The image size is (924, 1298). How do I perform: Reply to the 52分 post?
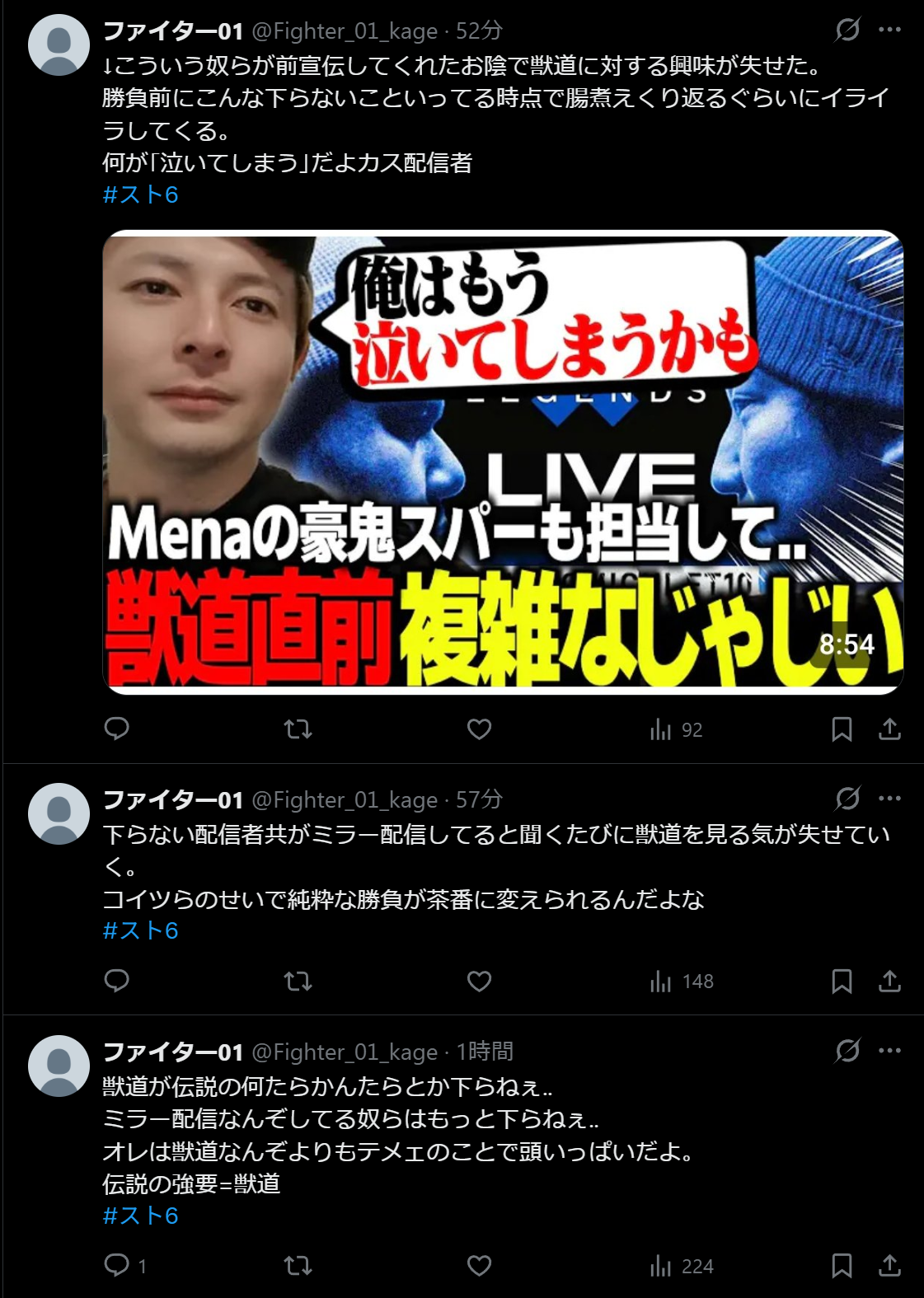point(117,729)
